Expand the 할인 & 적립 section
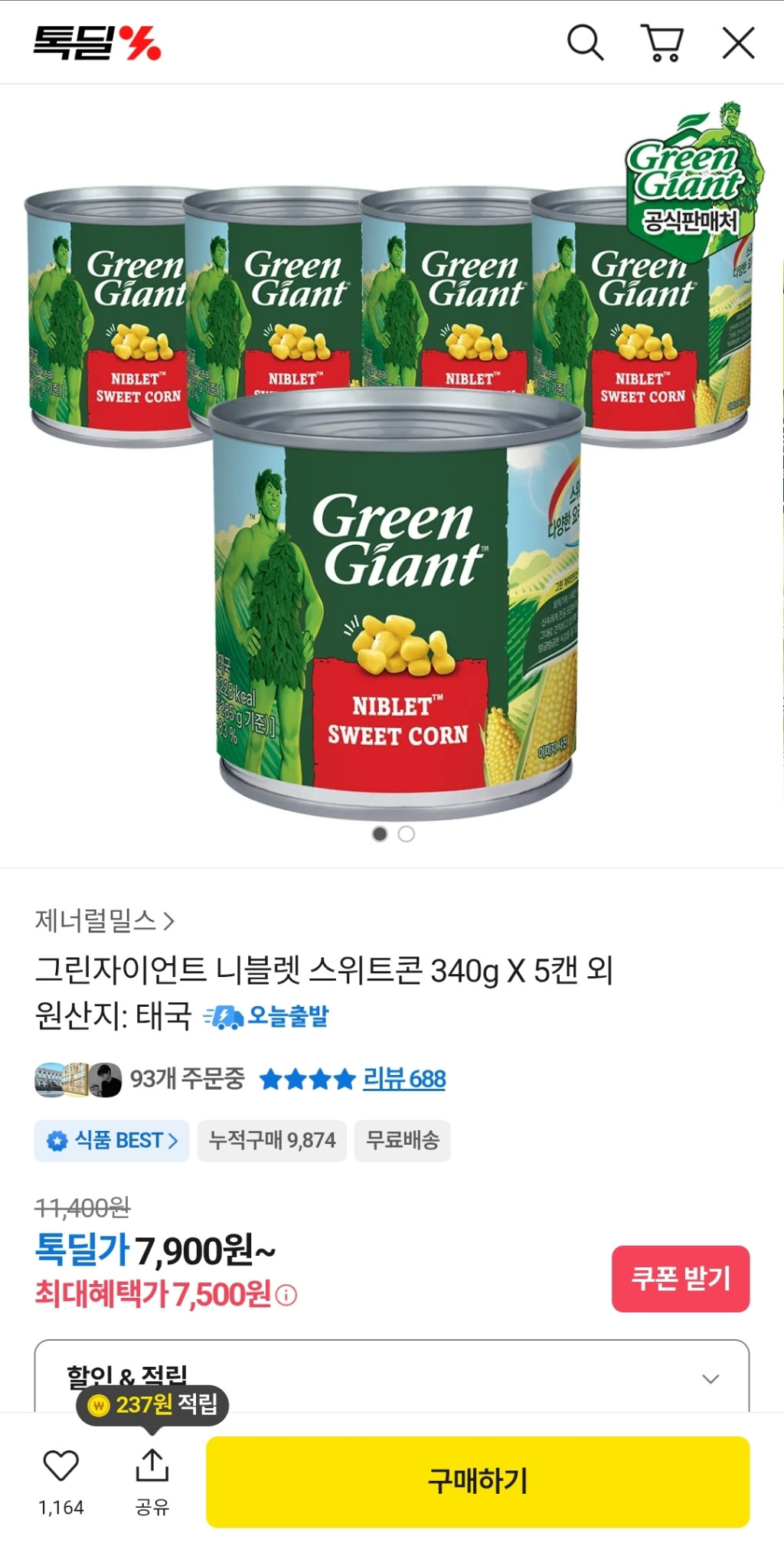Image resolution: width=784 pixels, height=1549 pixels. pos(710,1379)
